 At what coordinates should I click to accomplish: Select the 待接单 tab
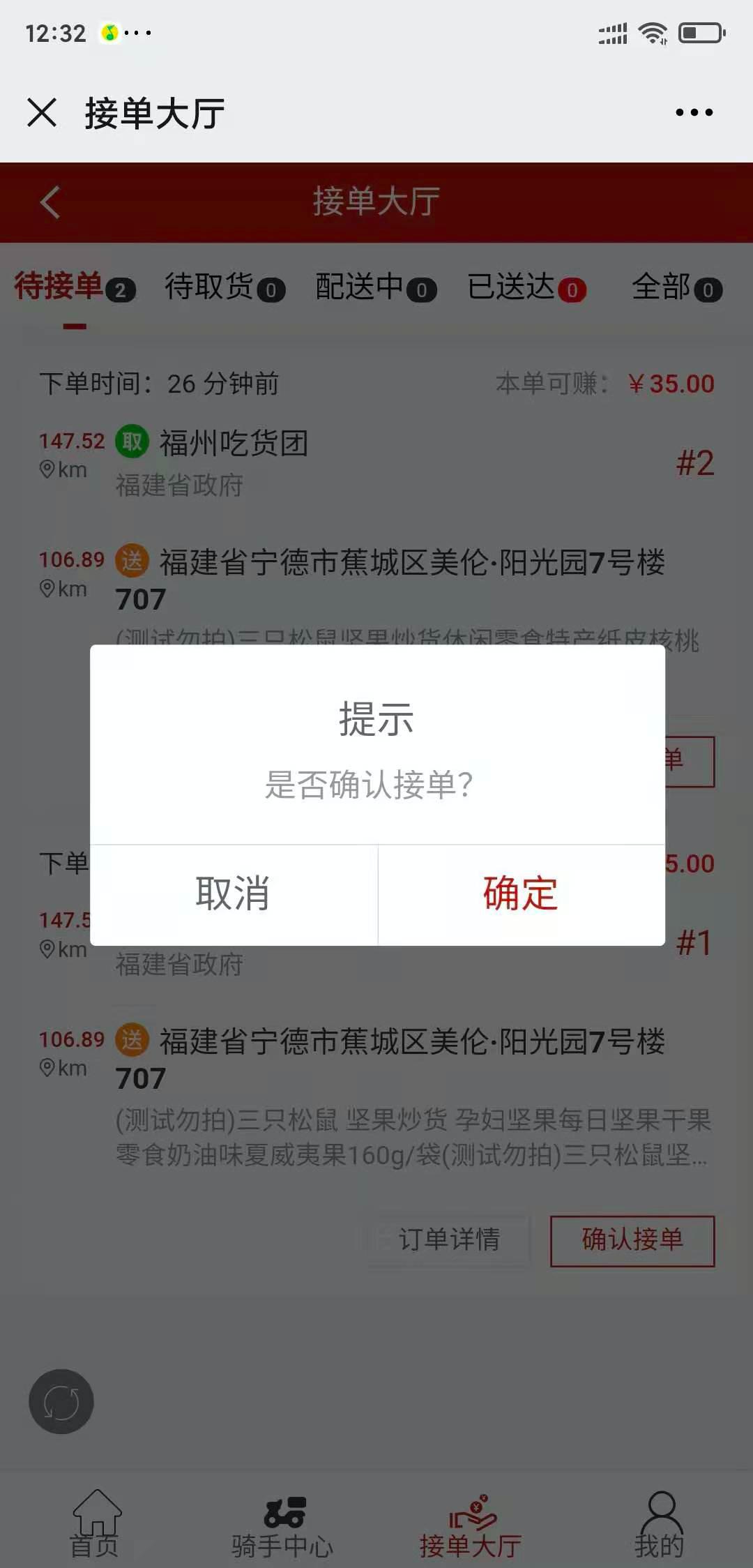click(75, 287)
